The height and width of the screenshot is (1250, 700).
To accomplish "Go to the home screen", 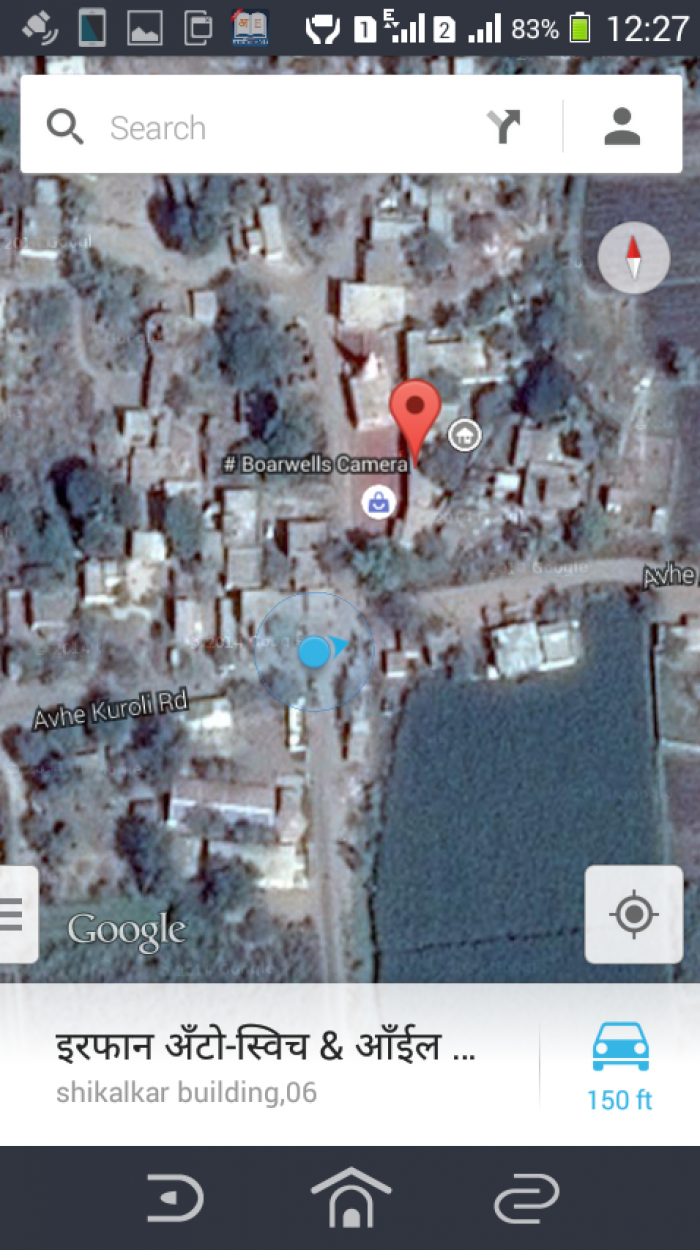I will click(350, 1198).
